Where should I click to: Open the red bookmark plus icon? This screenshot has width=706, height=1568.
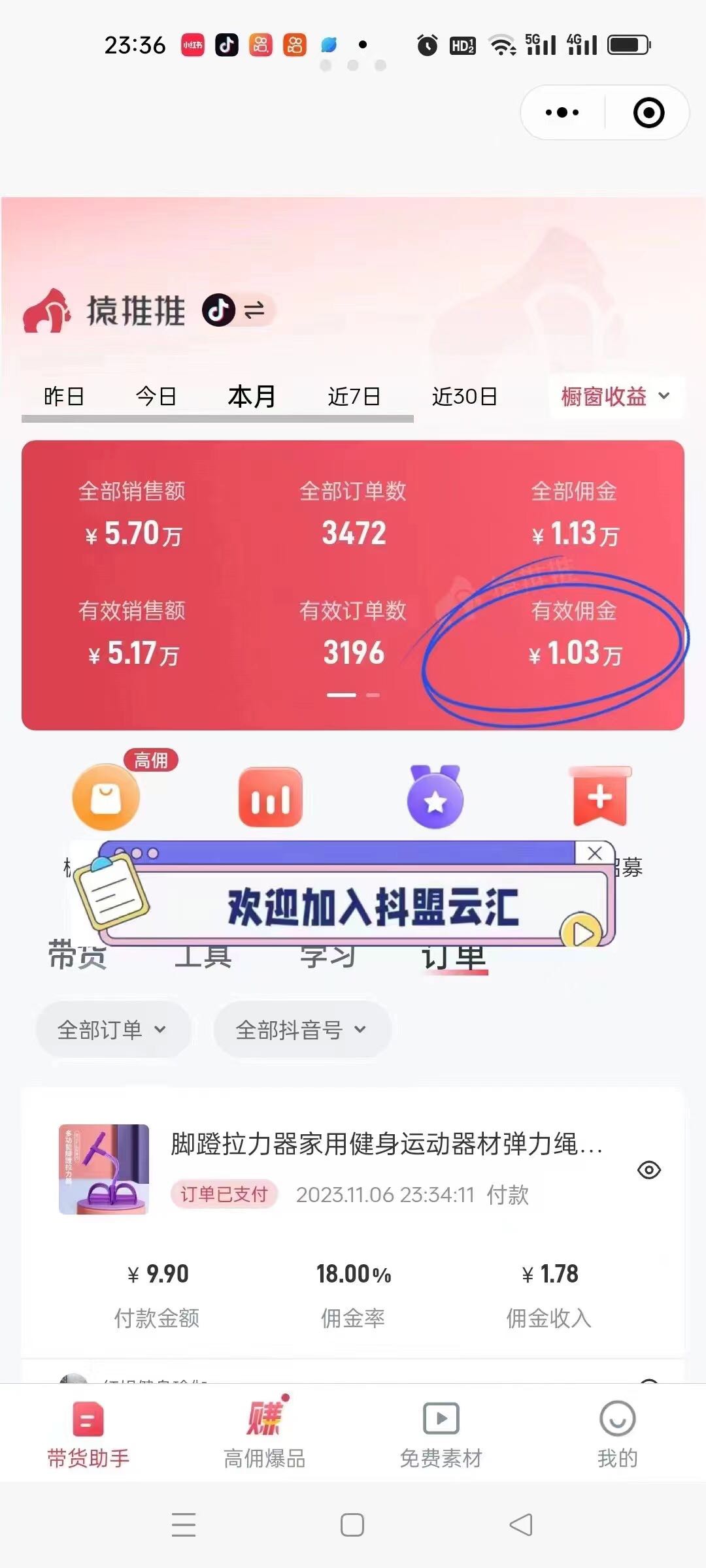click(x=599, y=797)
